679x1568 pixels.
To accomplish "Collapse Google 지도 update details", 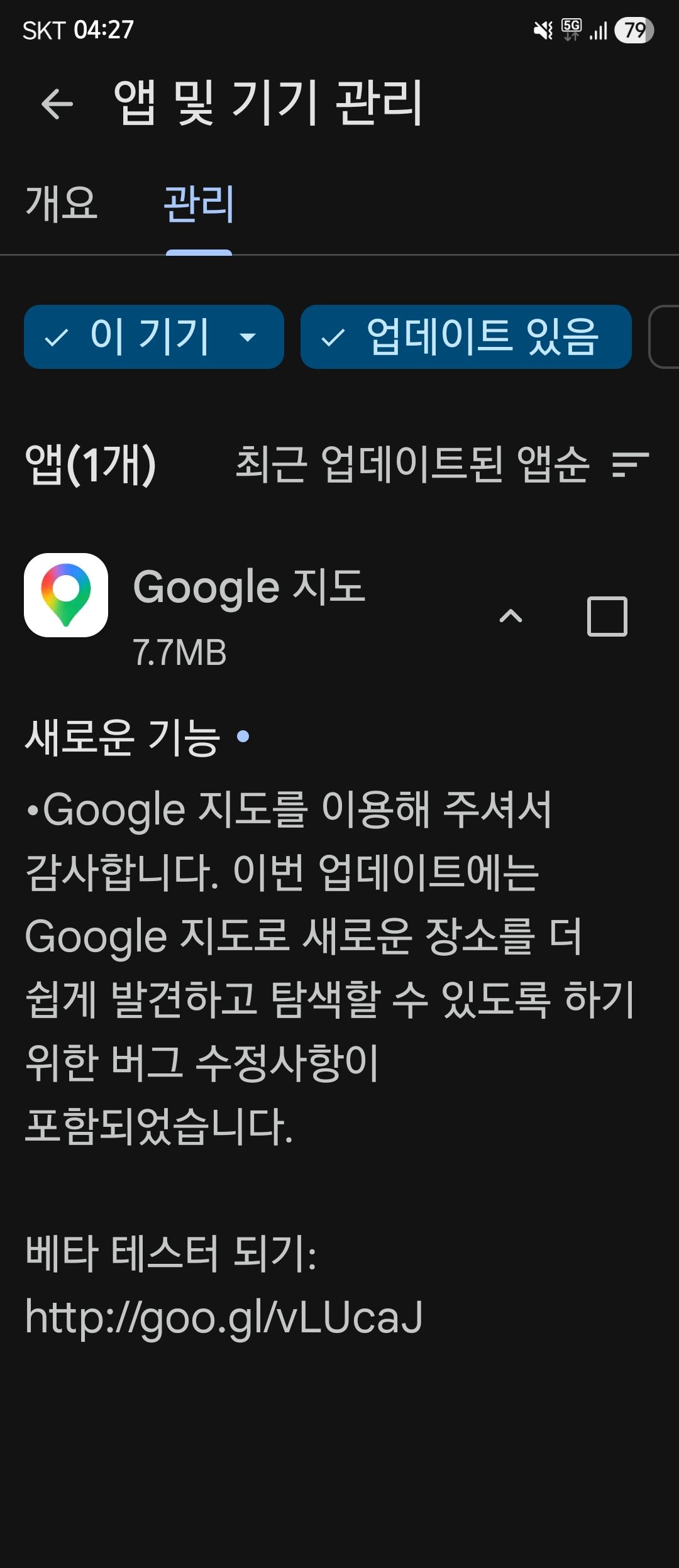I will 511,617.
